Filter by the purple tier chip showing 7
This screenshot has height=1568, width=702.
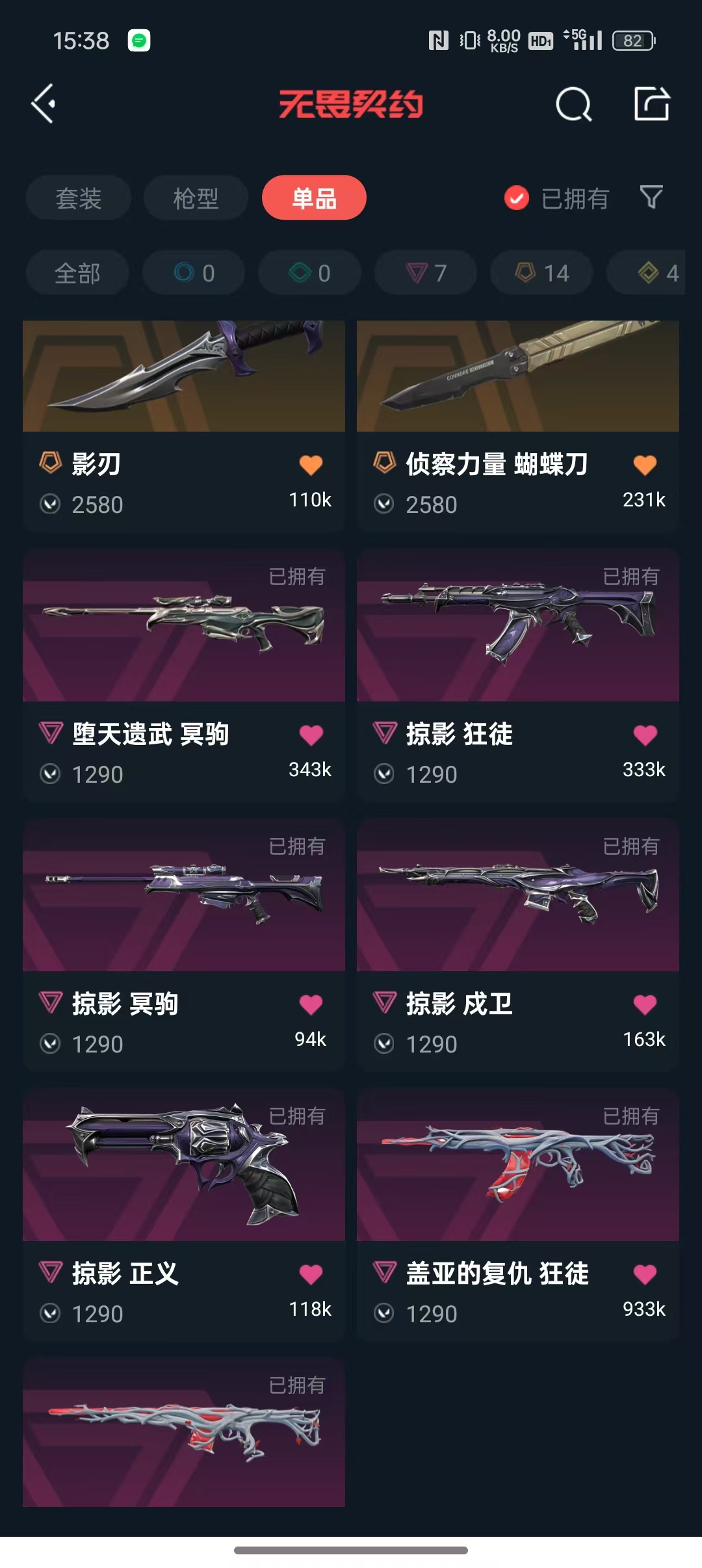pos(426,273)
